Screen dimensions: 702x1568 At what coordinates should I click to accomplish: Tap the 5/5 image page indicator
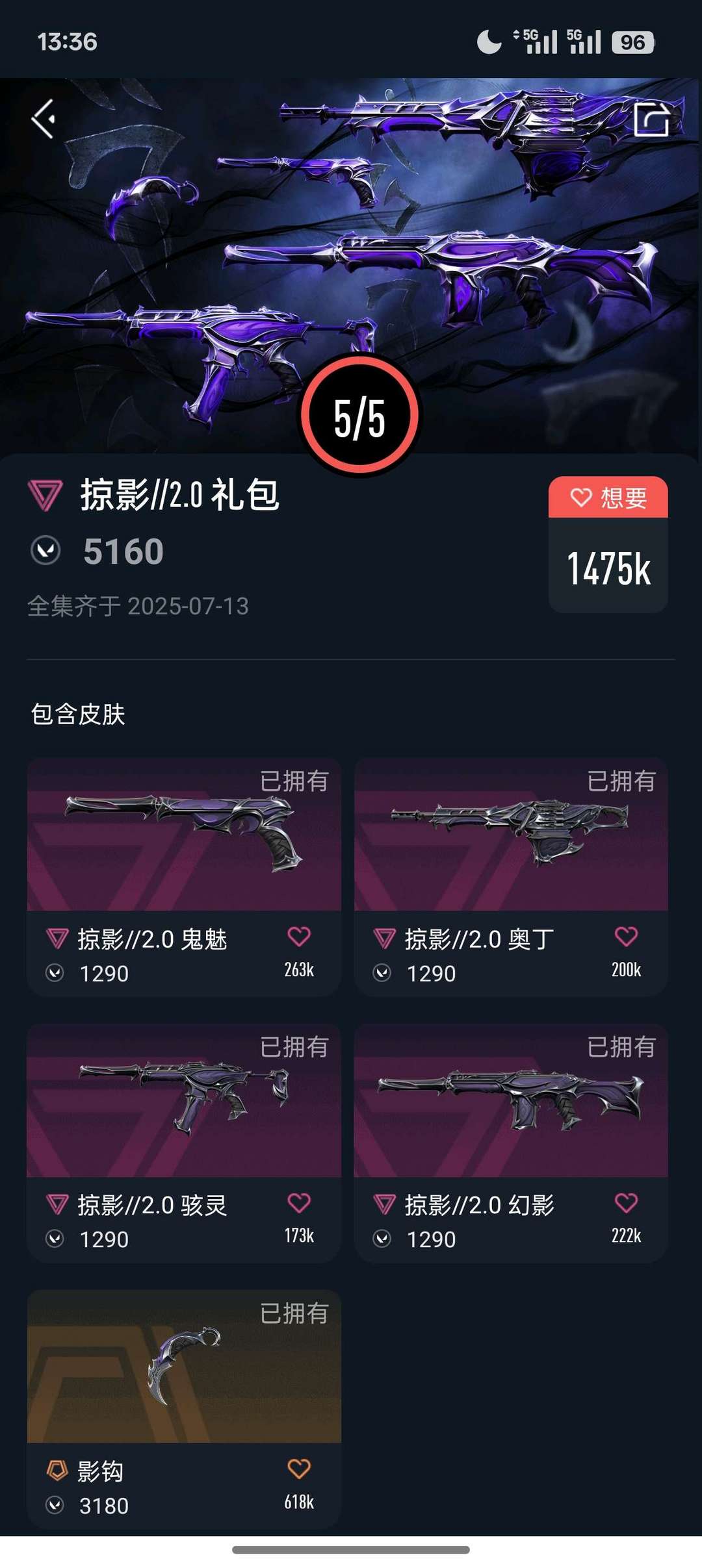[358, 414]
